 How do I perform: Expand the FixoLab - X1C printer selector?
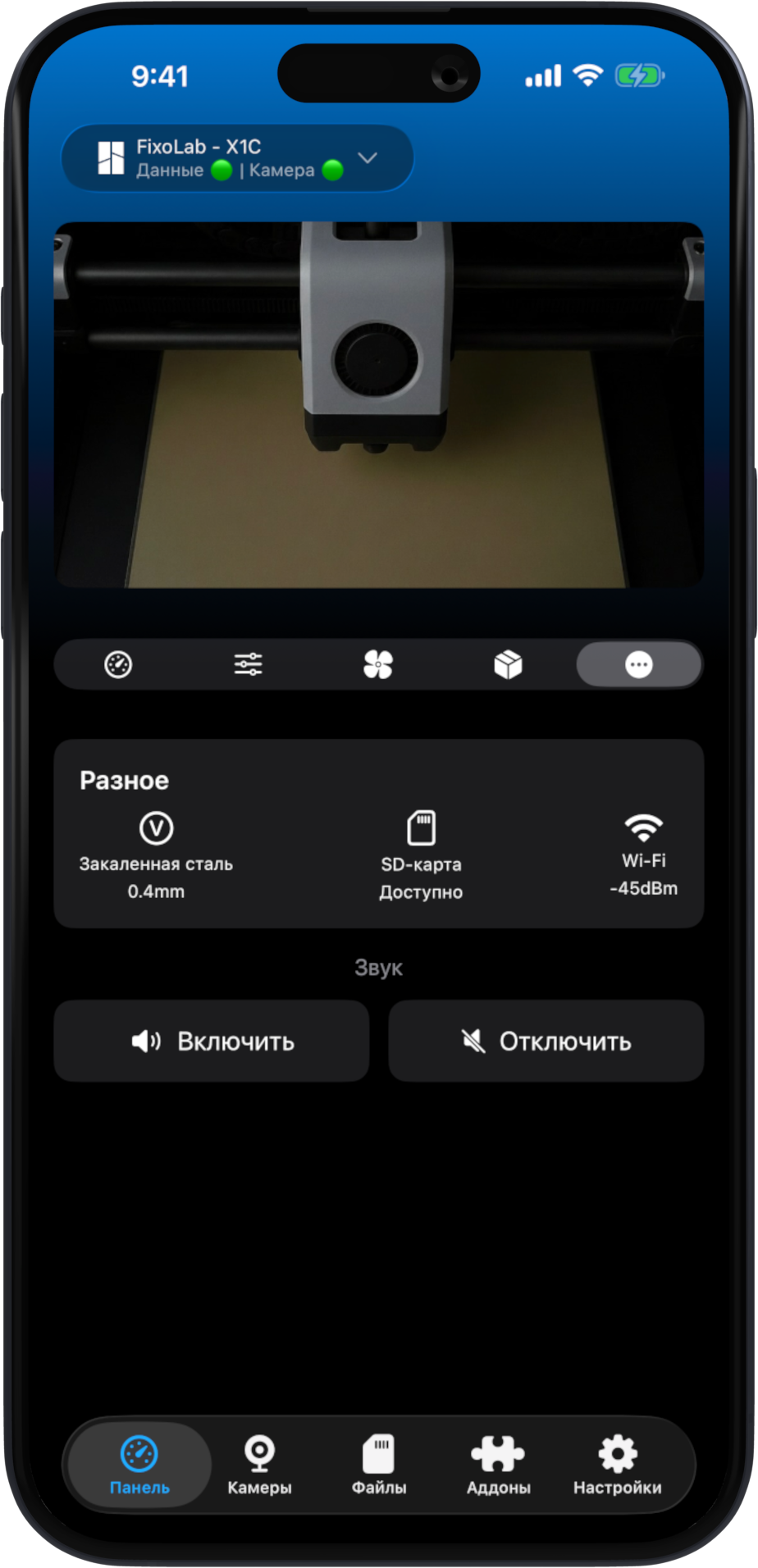(x=238, y=158)
